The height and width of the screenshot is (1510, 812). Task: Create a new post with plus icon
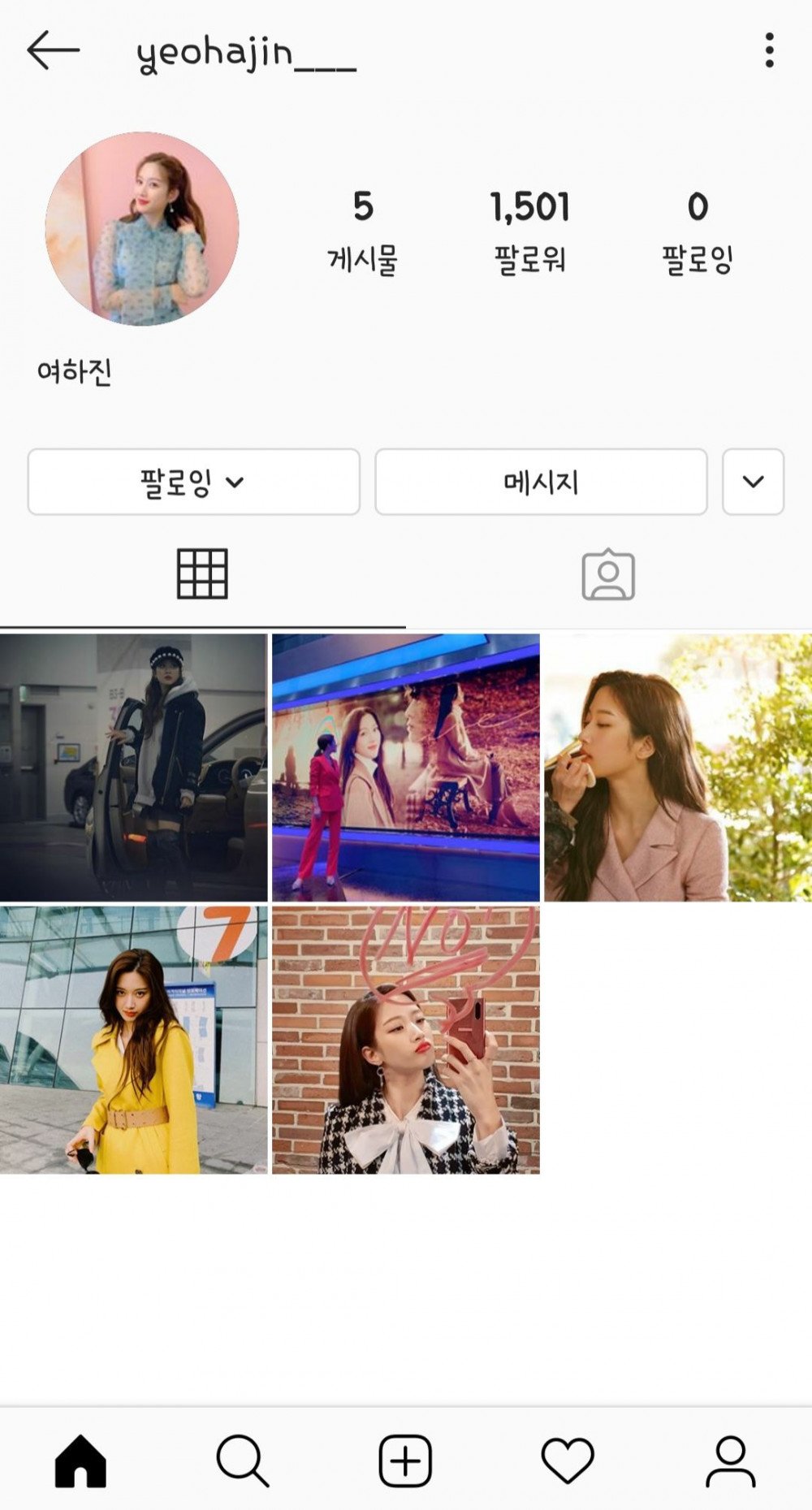405,1461
